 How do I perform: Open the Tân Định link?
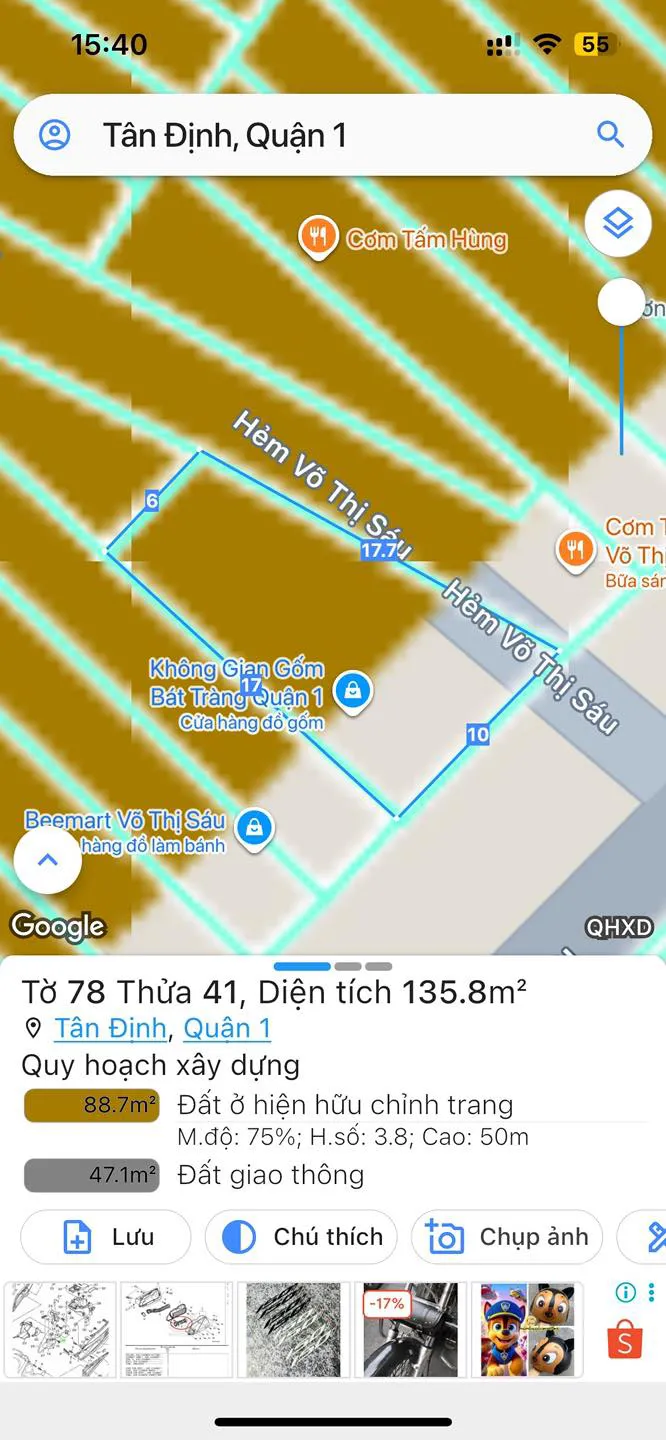tap(110, 1028)
